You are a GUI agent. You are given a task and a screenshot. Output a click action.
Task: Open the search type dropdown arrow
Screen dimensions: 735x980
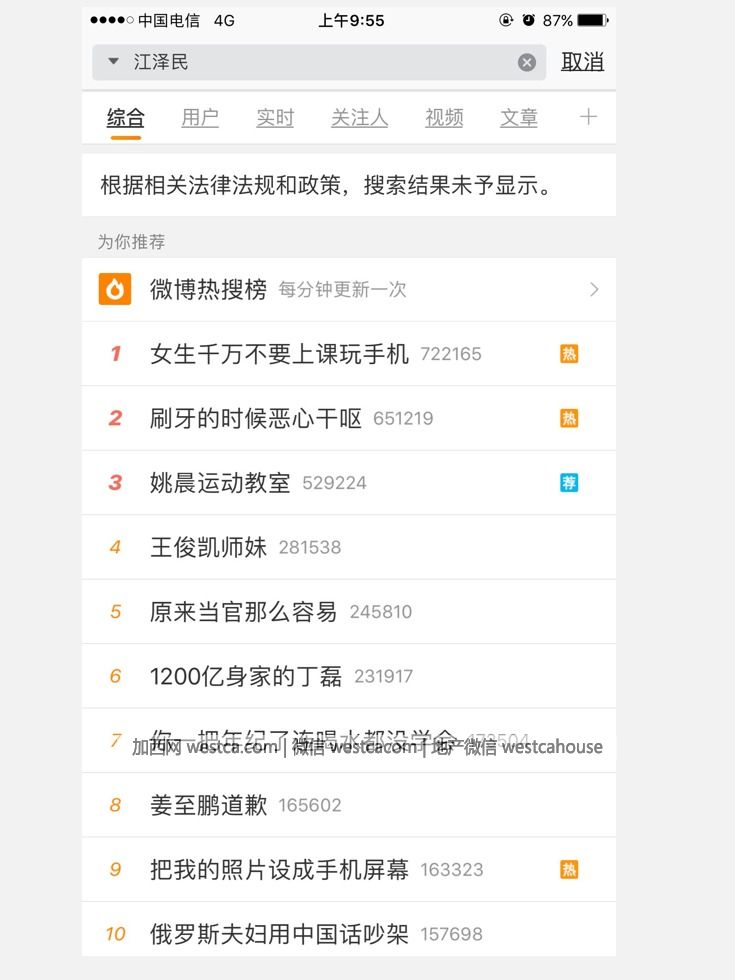pos(113,62)
